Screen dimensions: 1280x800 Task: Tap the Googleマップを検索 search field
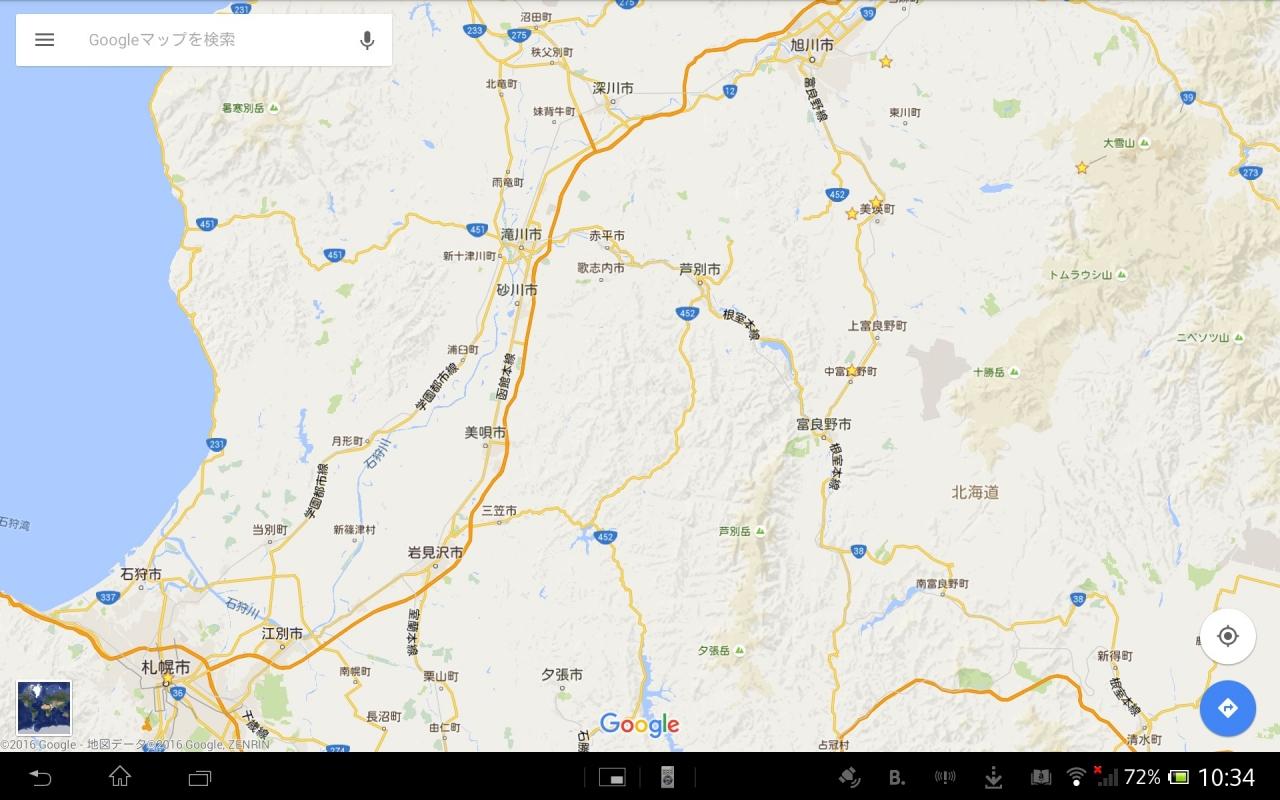pos(204,40)
